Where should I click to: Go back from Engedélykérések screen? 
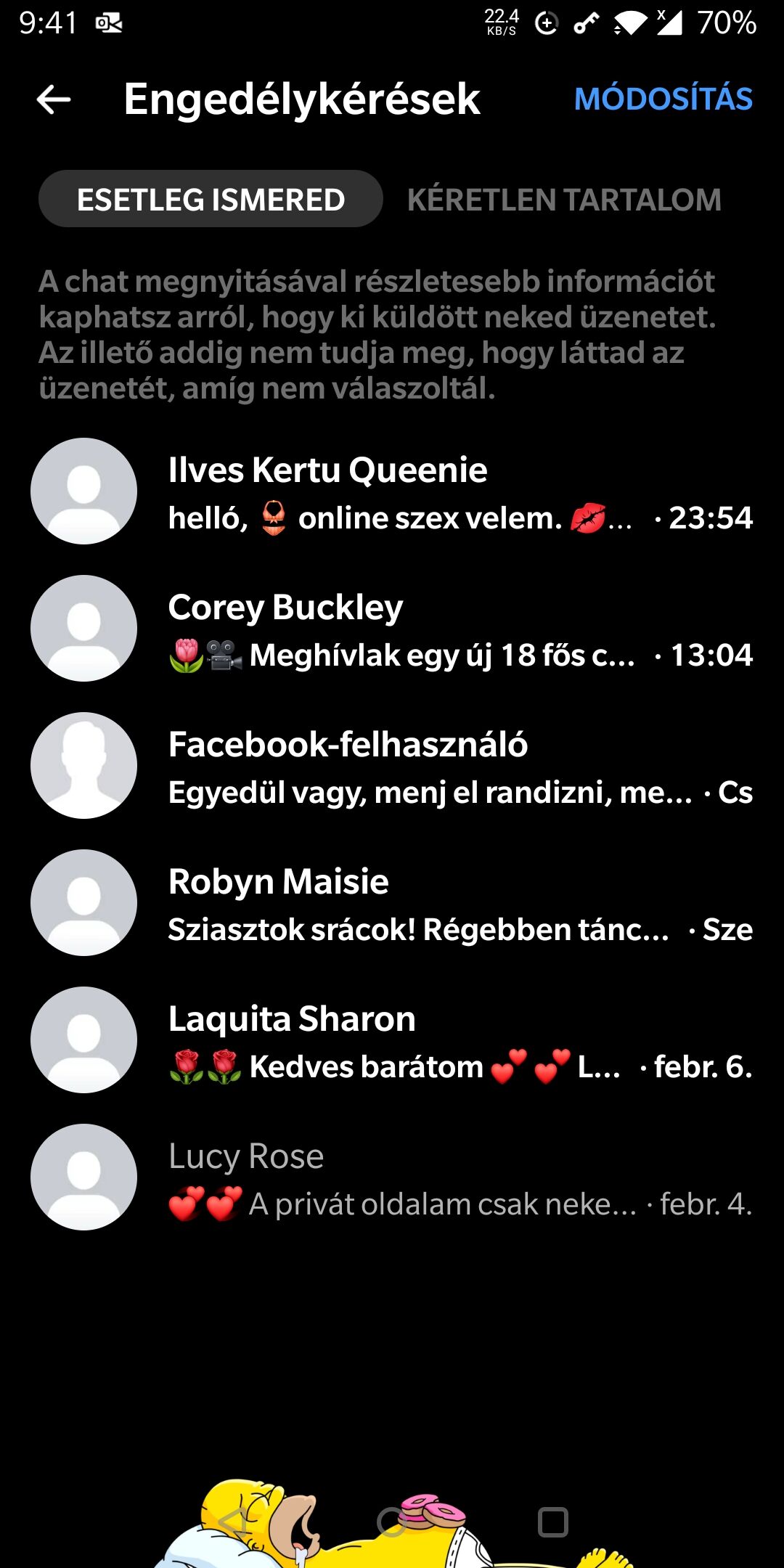(54, 99)
